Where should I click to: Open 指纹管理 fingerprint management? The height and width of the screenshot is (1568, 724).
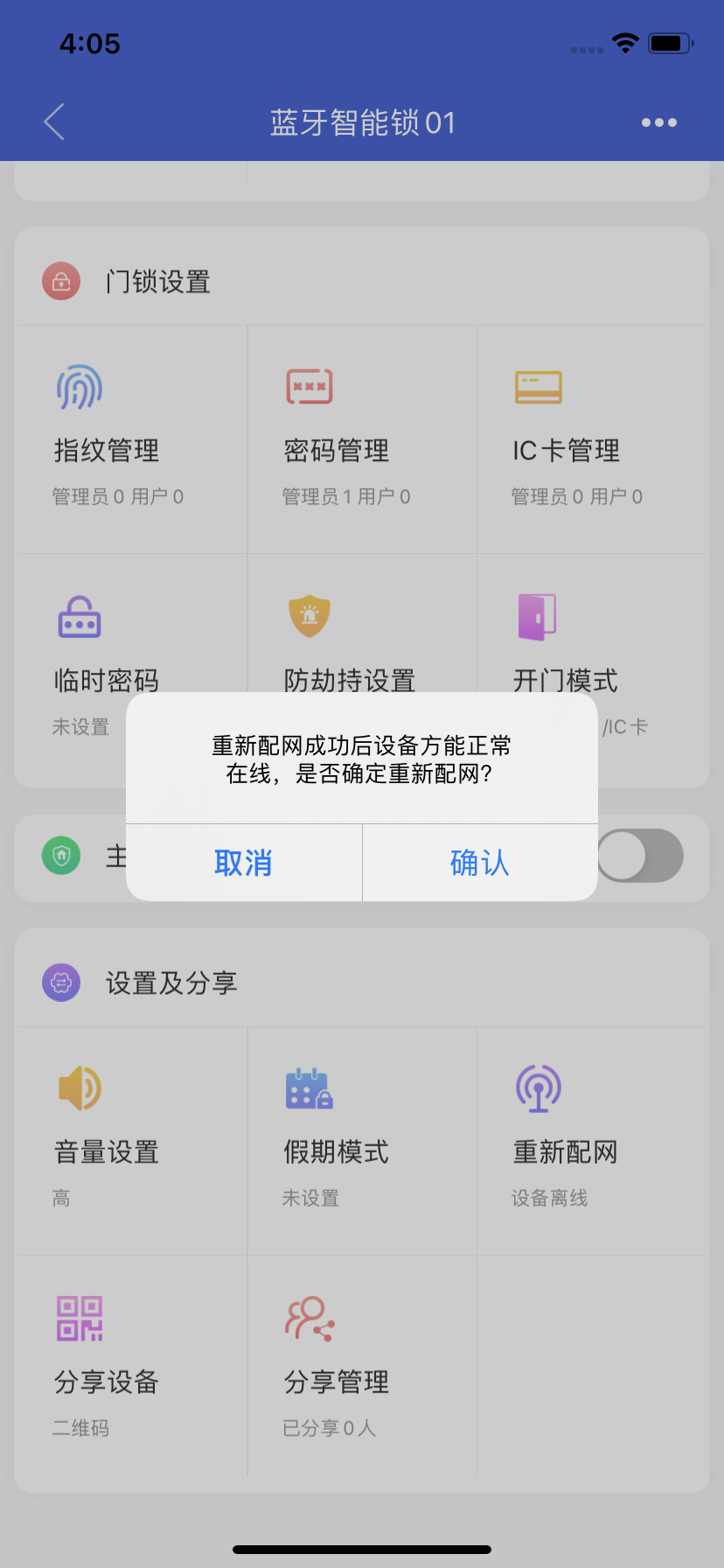pyautogui.click(x=131, y=439)
